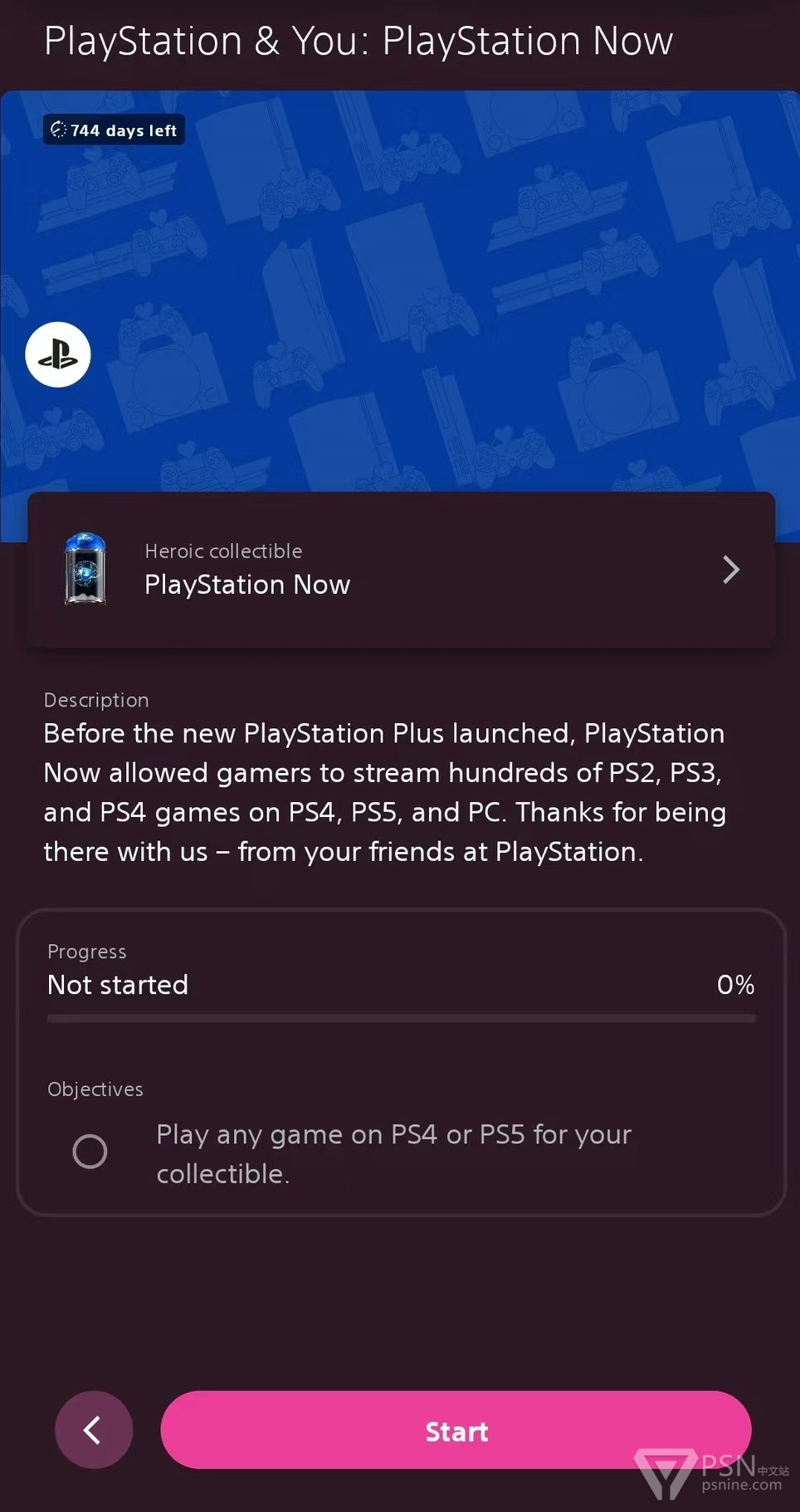Open the PlayStation Now heroic collectible

(402, 570)
